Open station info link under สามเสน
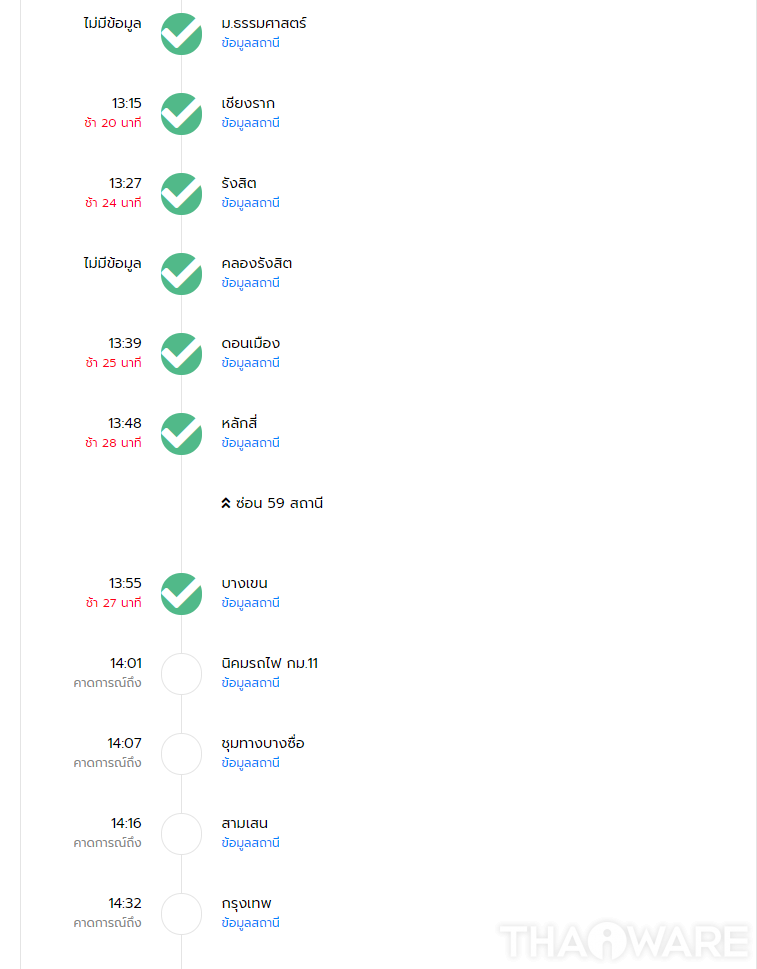This screenshot has width=757, height=969. [x=250, y=843]
